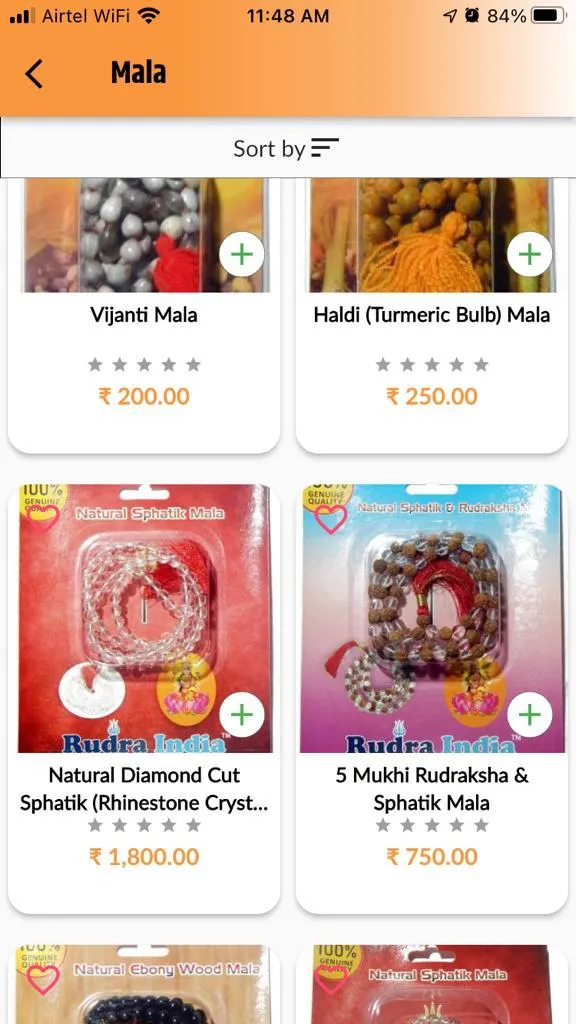Viewport: 576px width, 1024px height.
Task: Open the Vijanti Mala product card
Action: tap(144, 315)
